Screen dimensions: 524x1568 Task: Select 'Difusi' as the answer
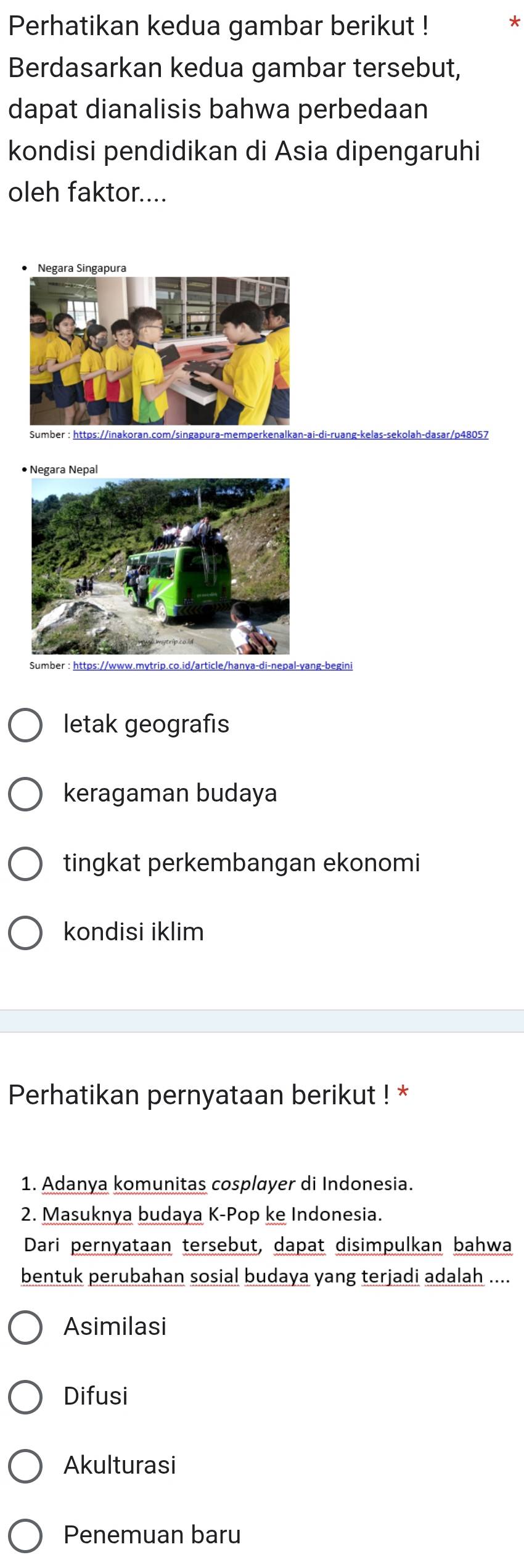point(25,1397)
